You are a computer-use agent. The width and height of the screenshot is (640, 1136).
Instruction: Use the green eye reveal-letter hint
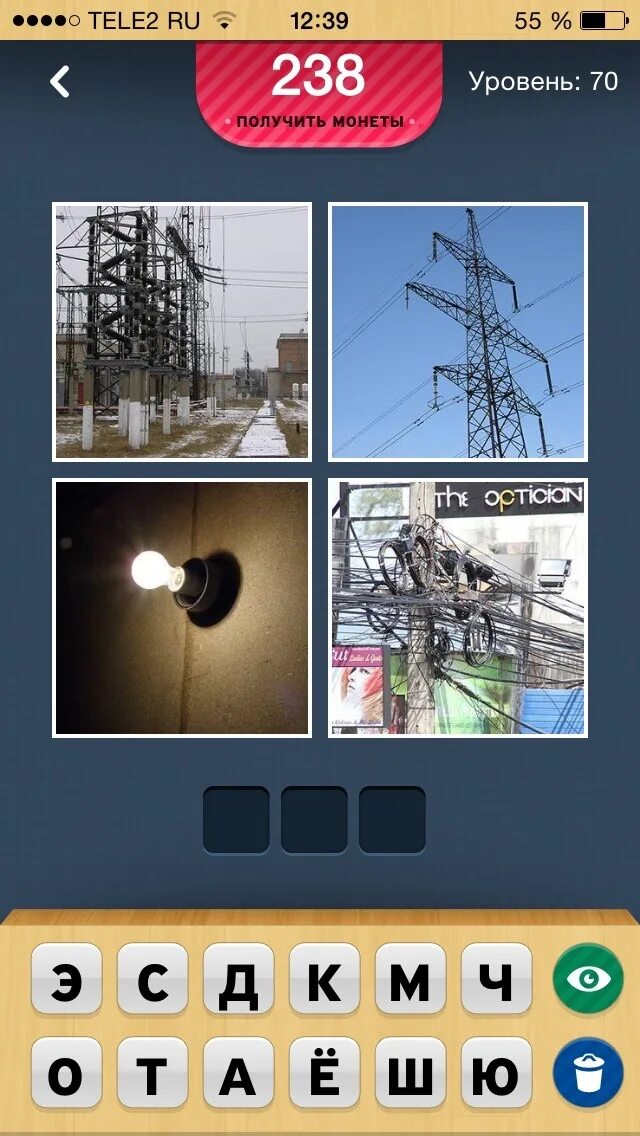[588, 978]
